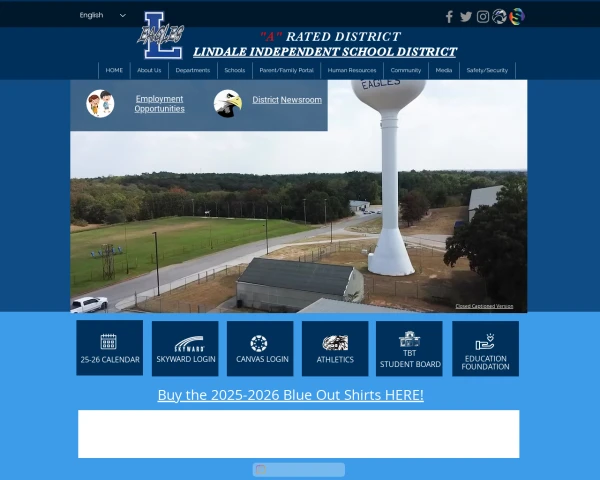Open the English language dropdown

(x=103, y=16)
